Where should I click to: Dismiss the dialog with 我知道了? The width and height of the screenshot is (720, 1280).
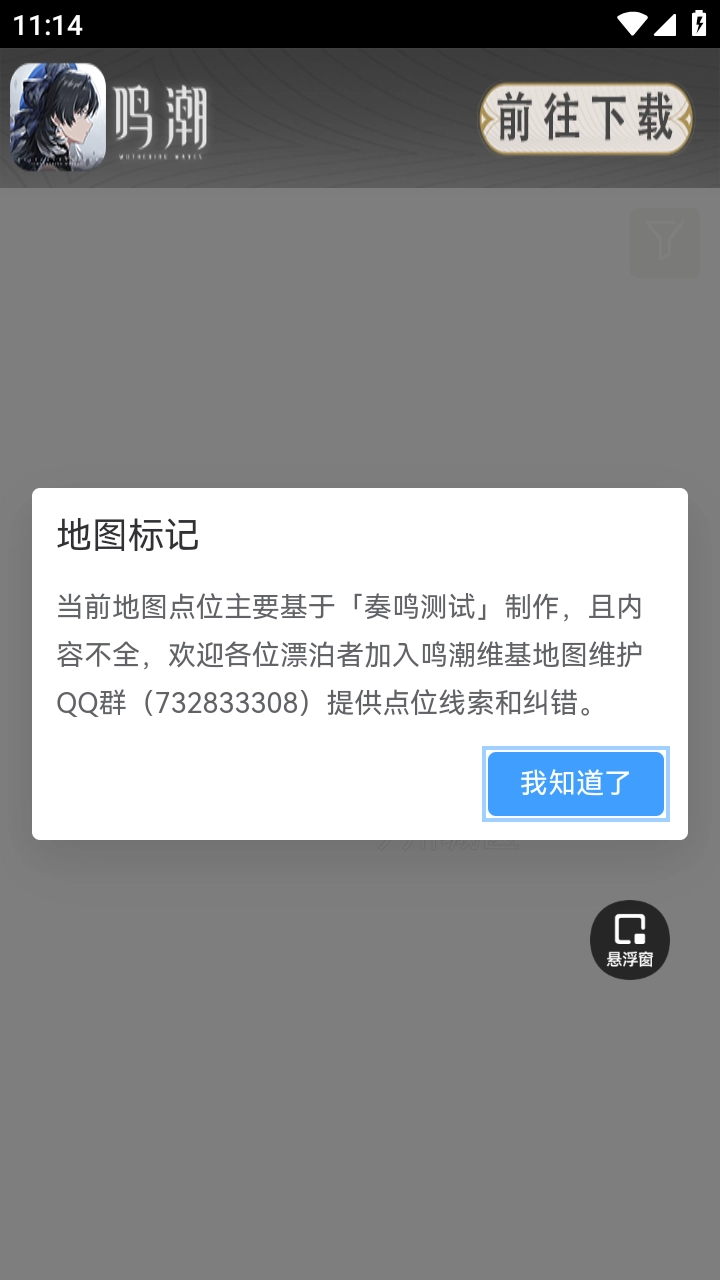pyautogui.click(x=576, y=784)
